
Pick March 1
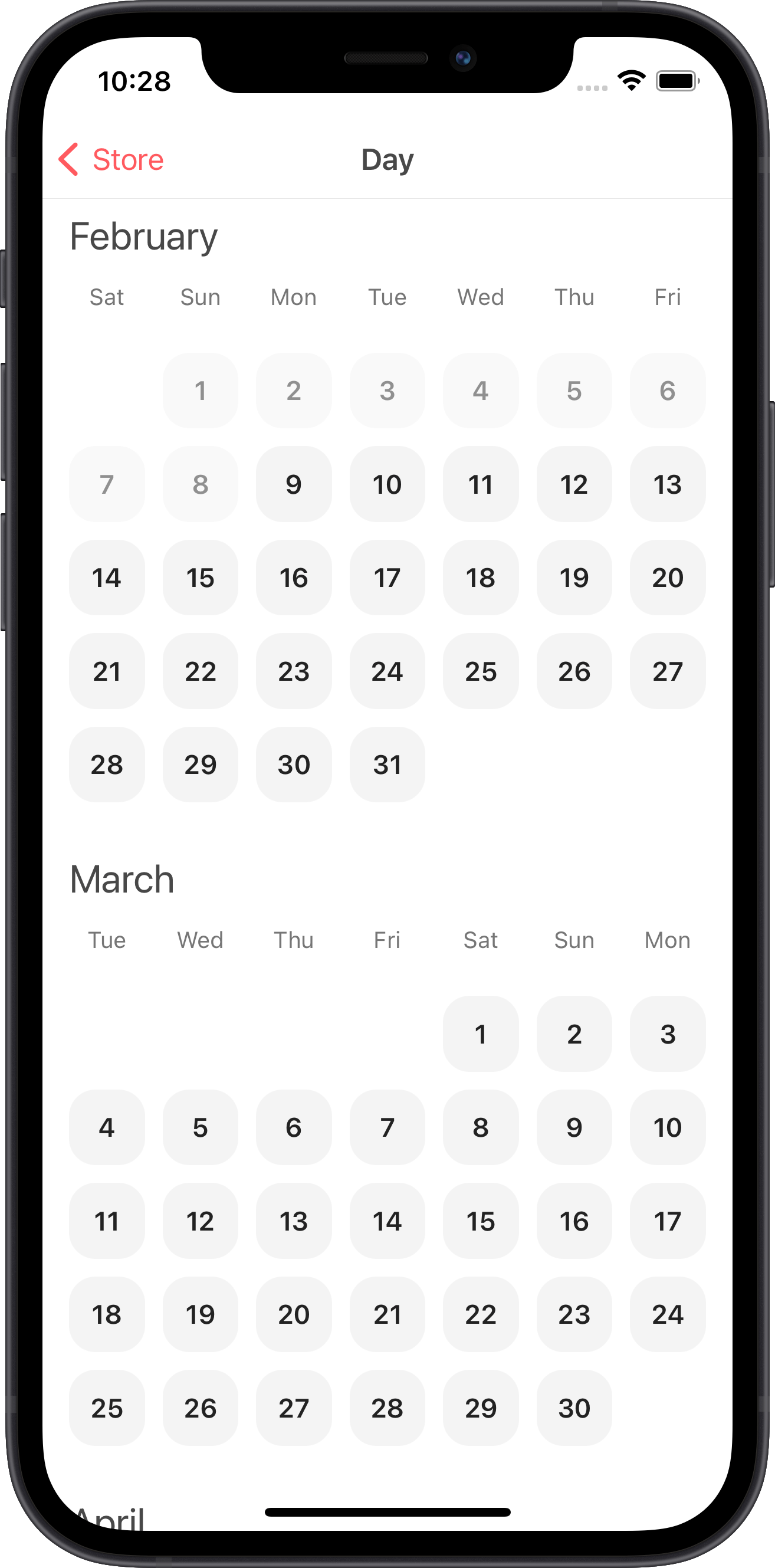480,1034
